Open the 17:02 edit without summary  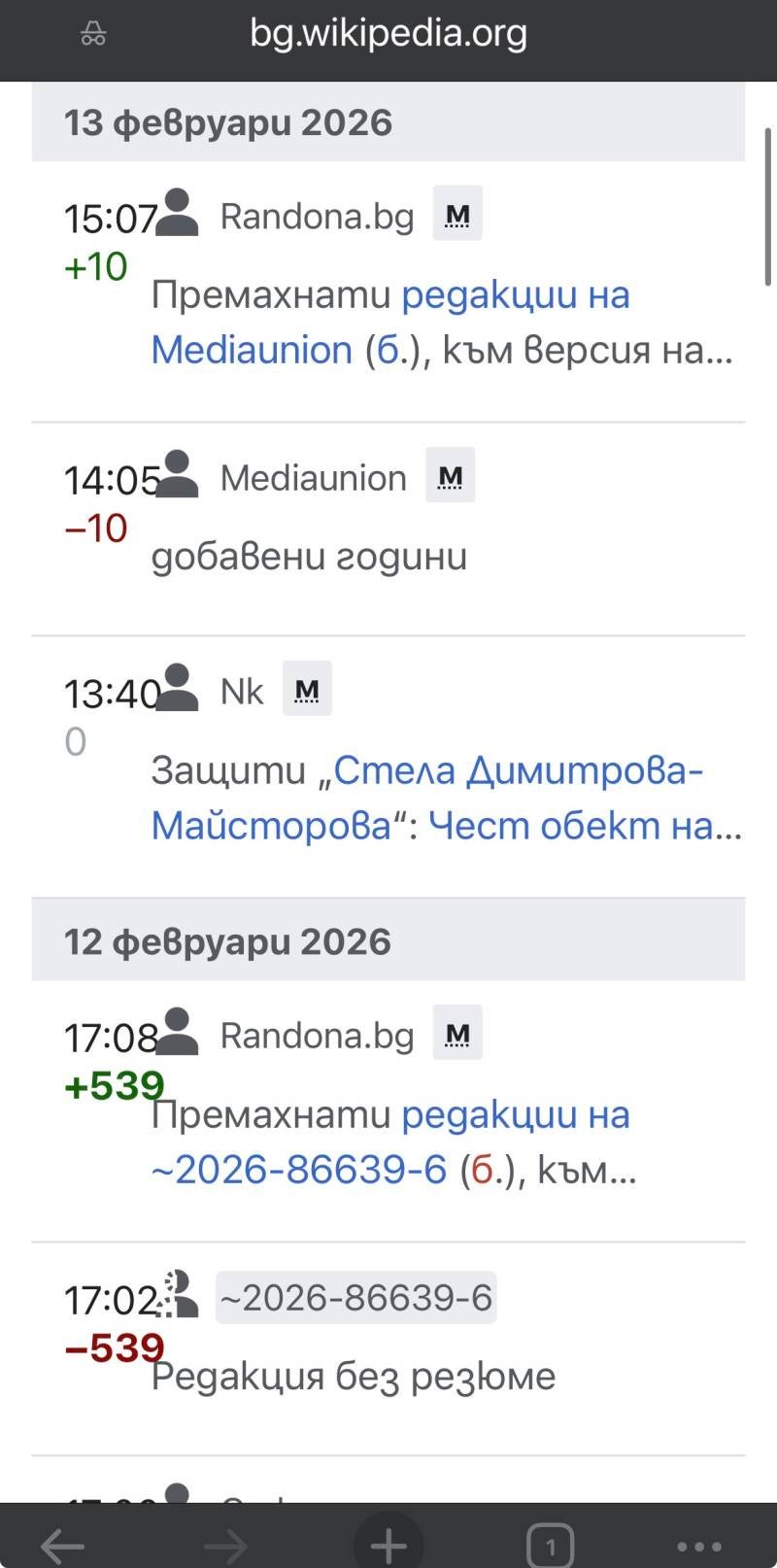click(x=109, y=1301)
